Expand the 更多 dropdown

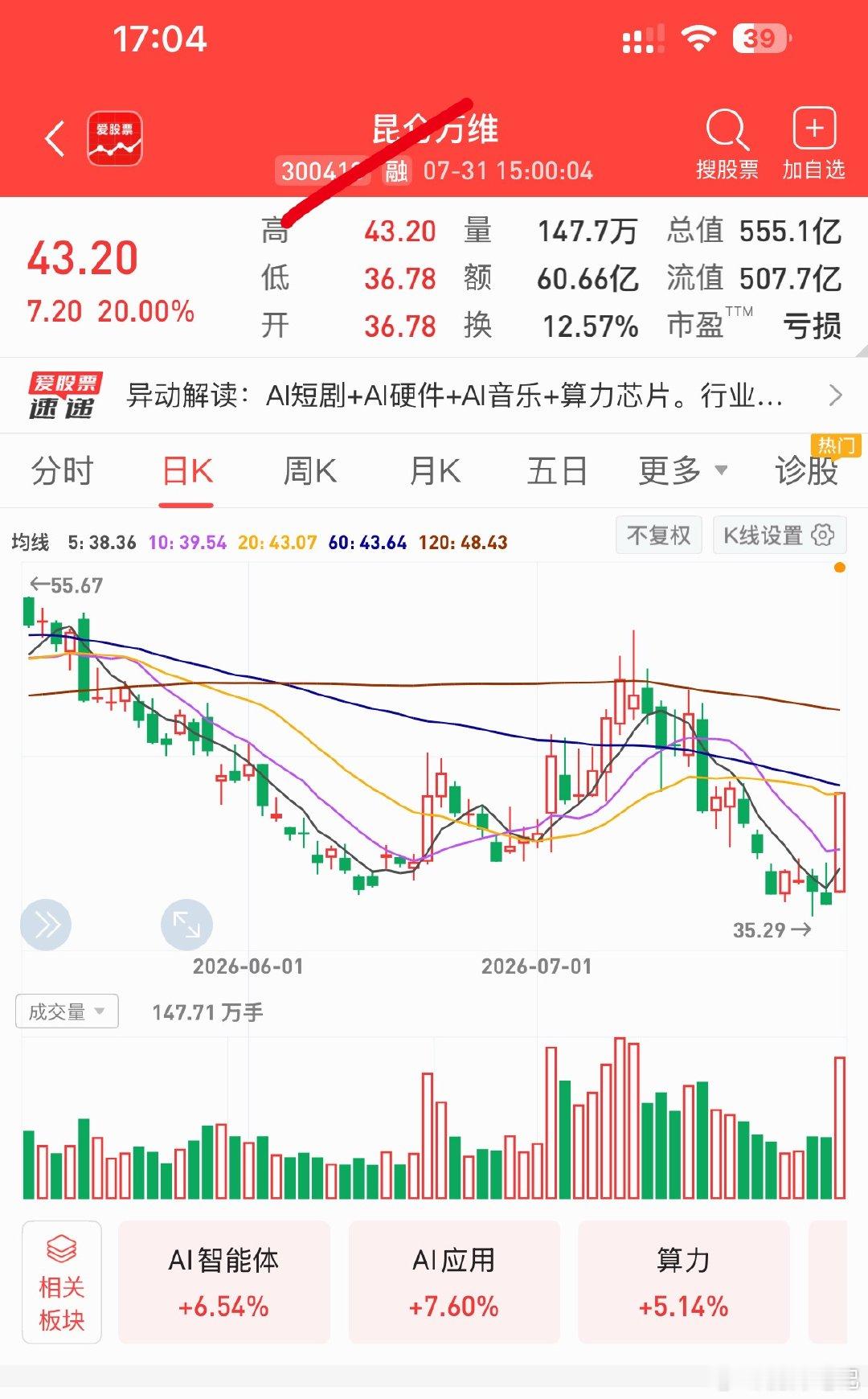tap(683, 470)
